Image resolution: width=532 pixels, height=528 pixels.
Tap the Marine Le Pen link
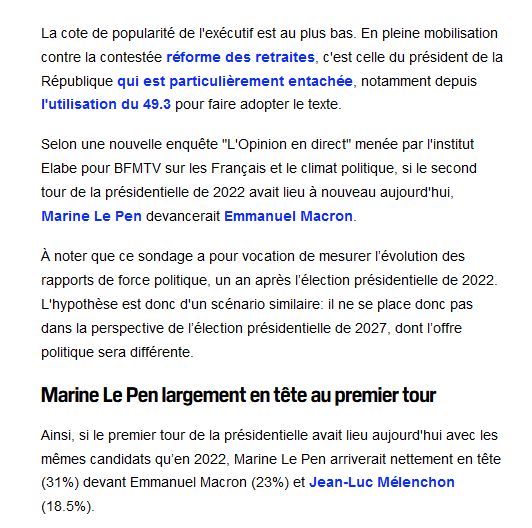click(x=91, y=216)
